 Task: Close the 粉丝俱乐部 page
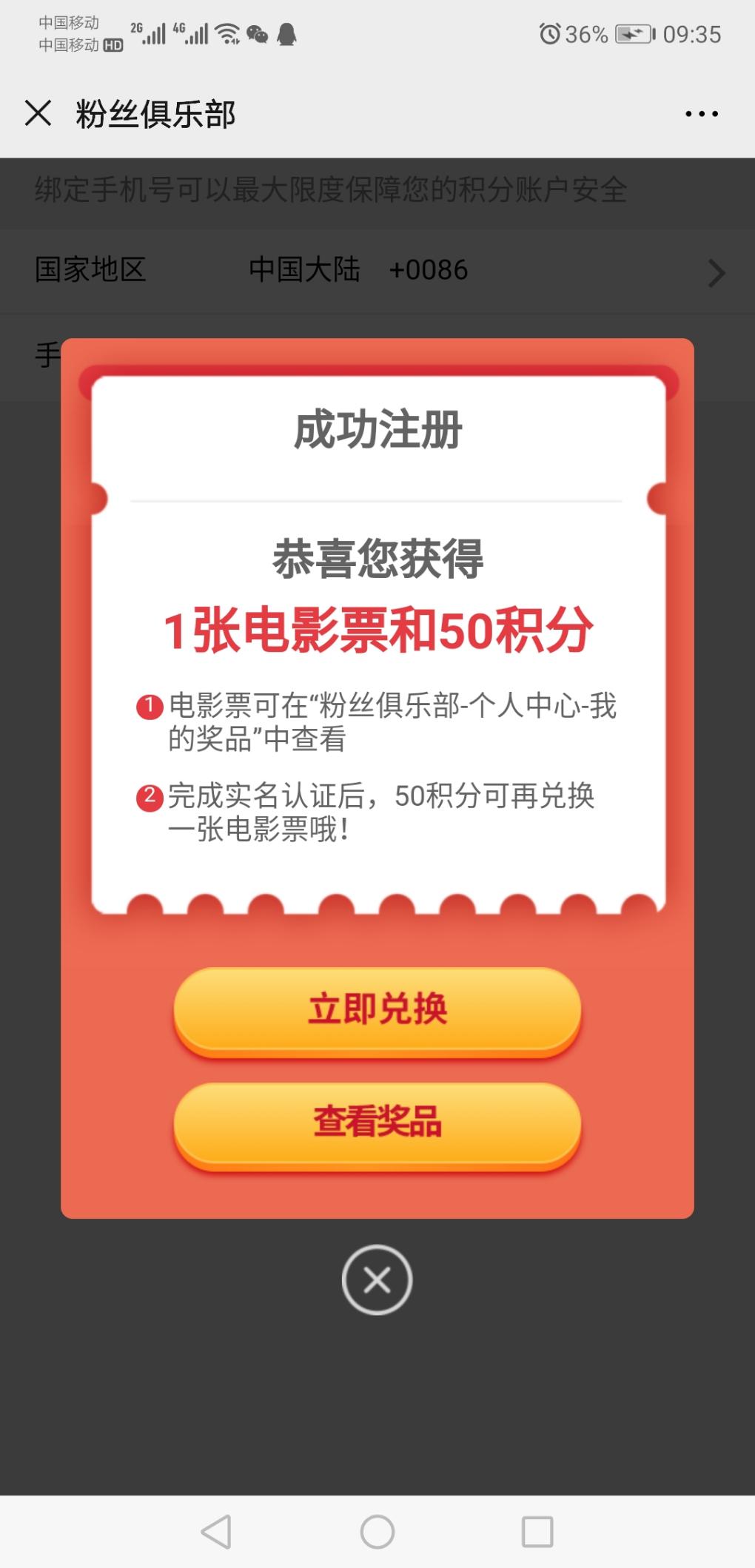click(x=38, y=114)
